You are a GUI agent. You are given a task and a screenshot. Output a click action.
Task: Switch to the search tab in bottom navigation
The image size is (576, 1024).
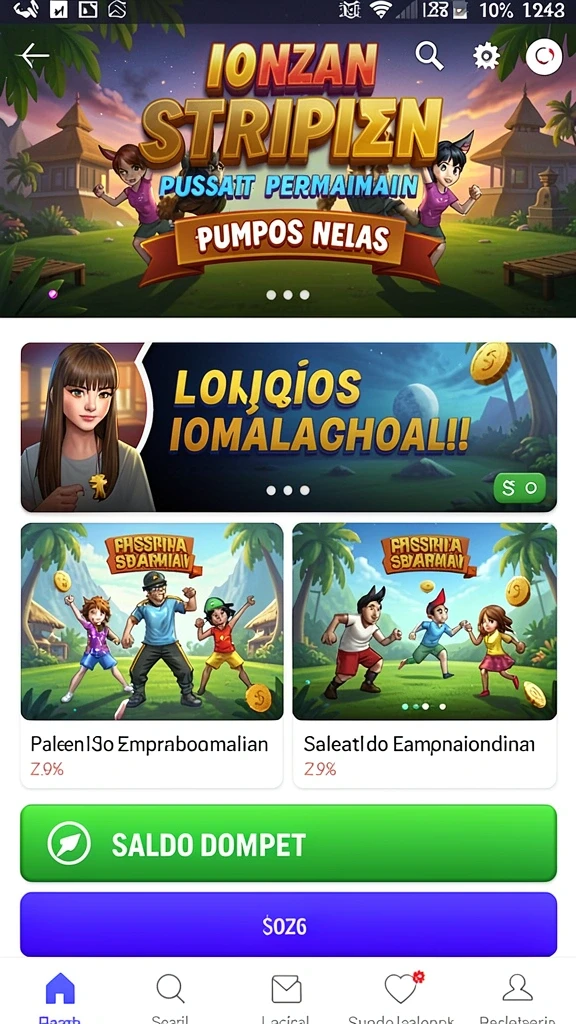pyautogui.click(x=170, y=994)
